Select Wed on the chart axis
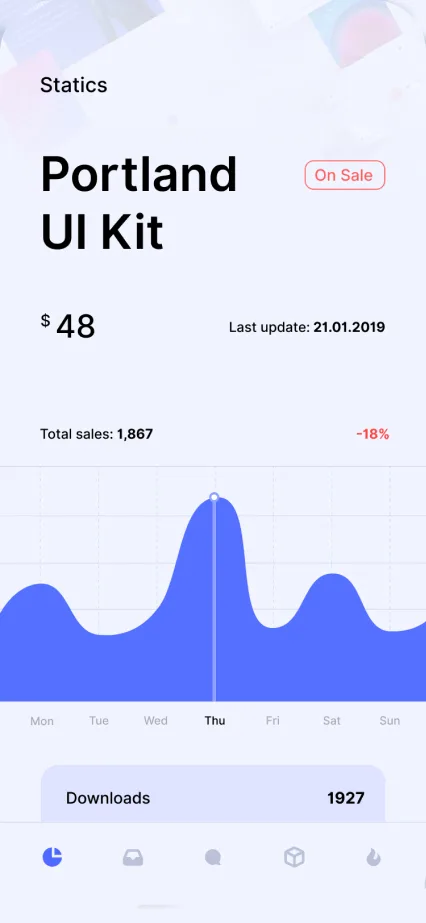 point(155,721)
